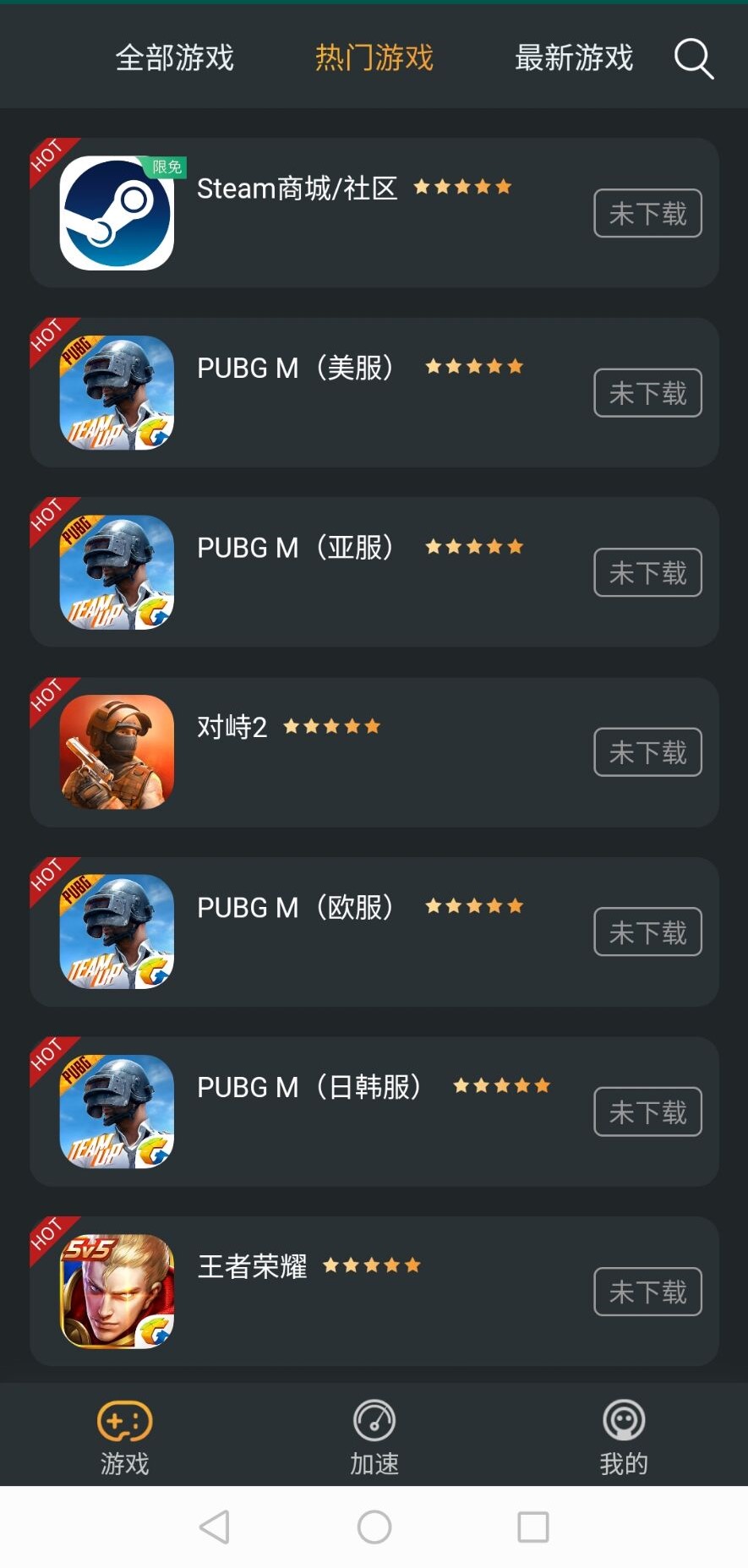The image size is (748, 1568).
Task: Tap 未下载 button for Steam商城/社区
Action: pos(647,213)
